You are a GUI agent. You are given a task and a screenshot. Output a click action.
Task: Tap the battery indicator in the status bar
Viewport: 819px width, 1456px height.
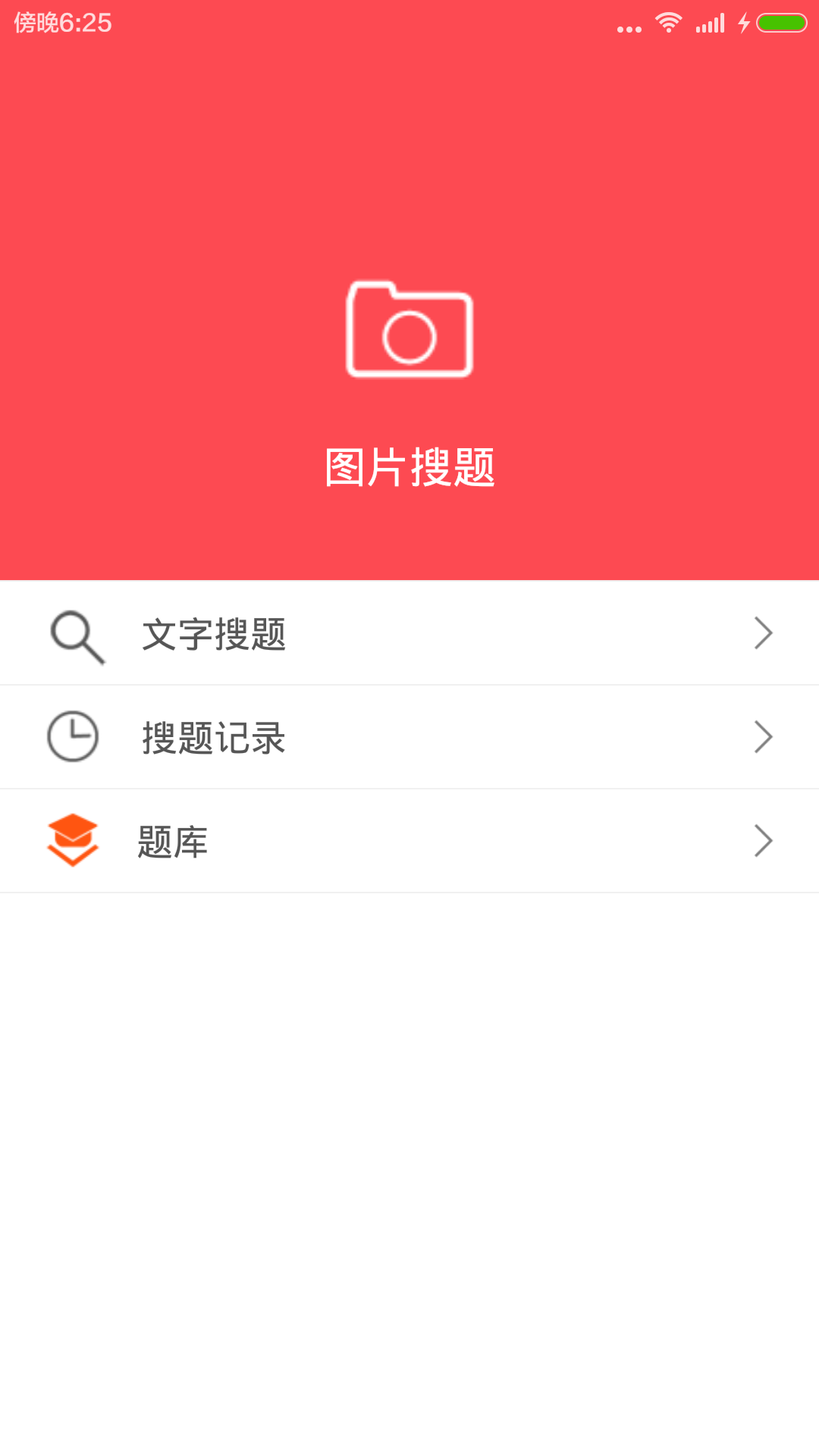pos(783,23)
